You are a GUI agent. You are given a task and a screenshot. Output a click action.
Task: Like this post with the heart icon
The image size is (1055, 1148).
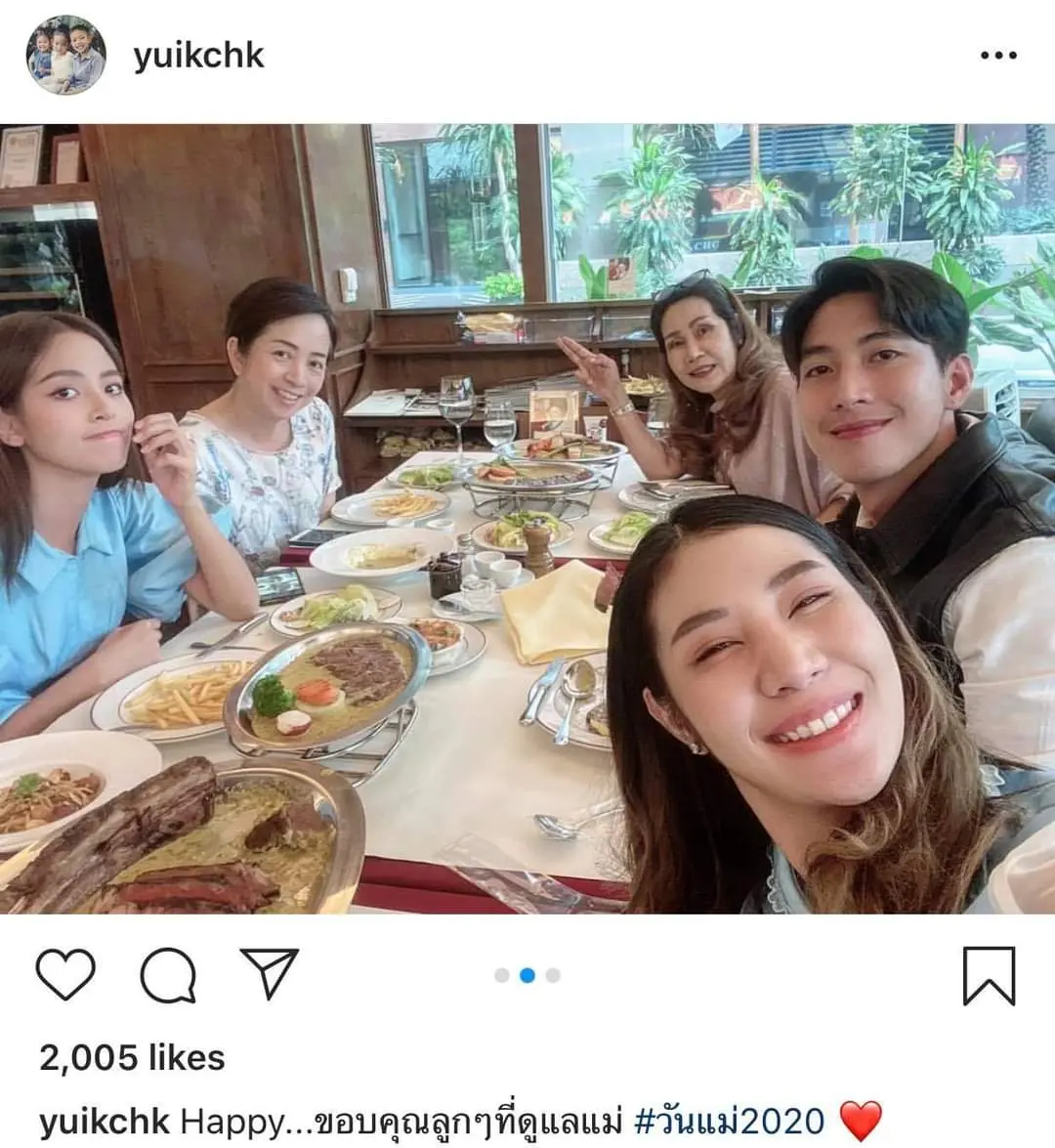click(x=65, y=974)
